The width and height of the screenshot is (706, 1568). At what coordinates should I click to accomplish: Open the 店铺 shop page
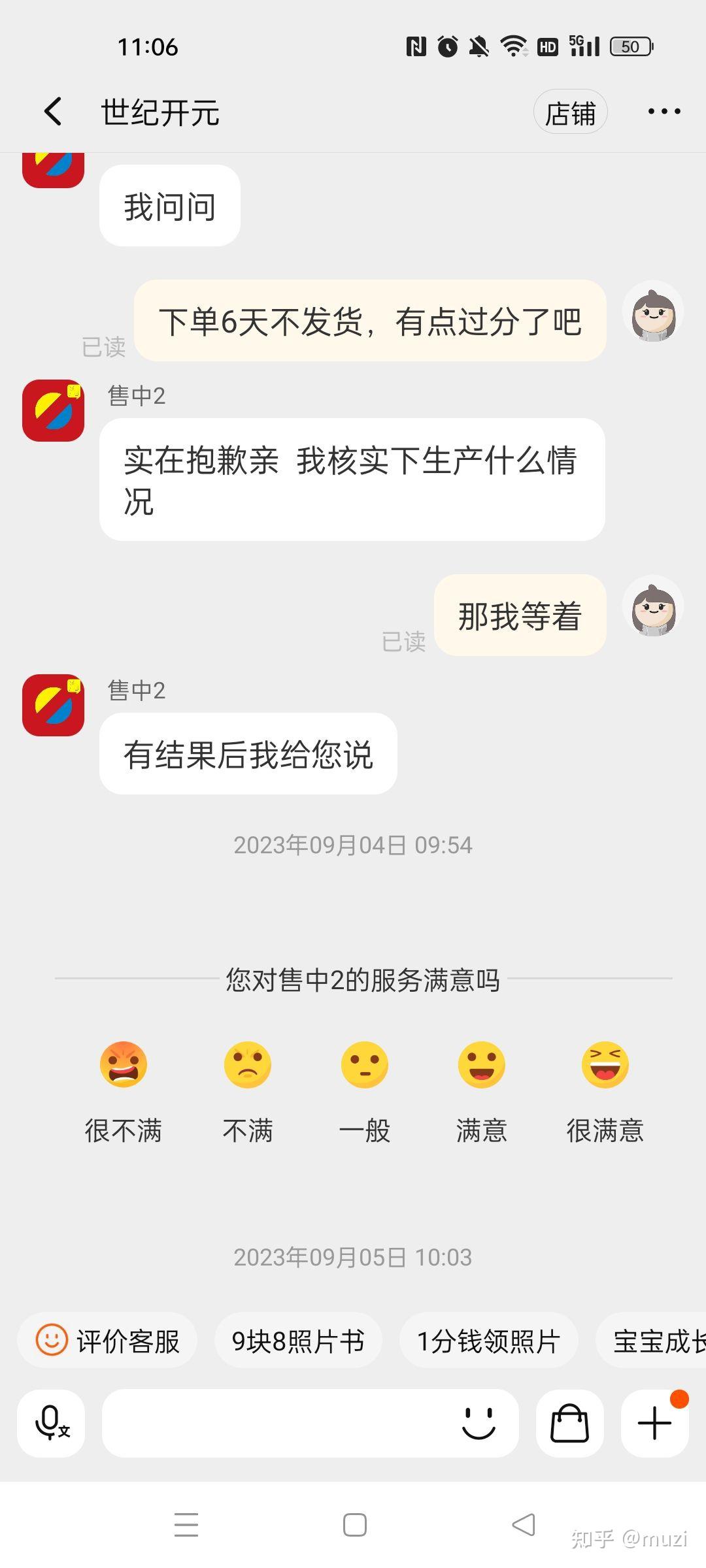[x=570, y=111]
